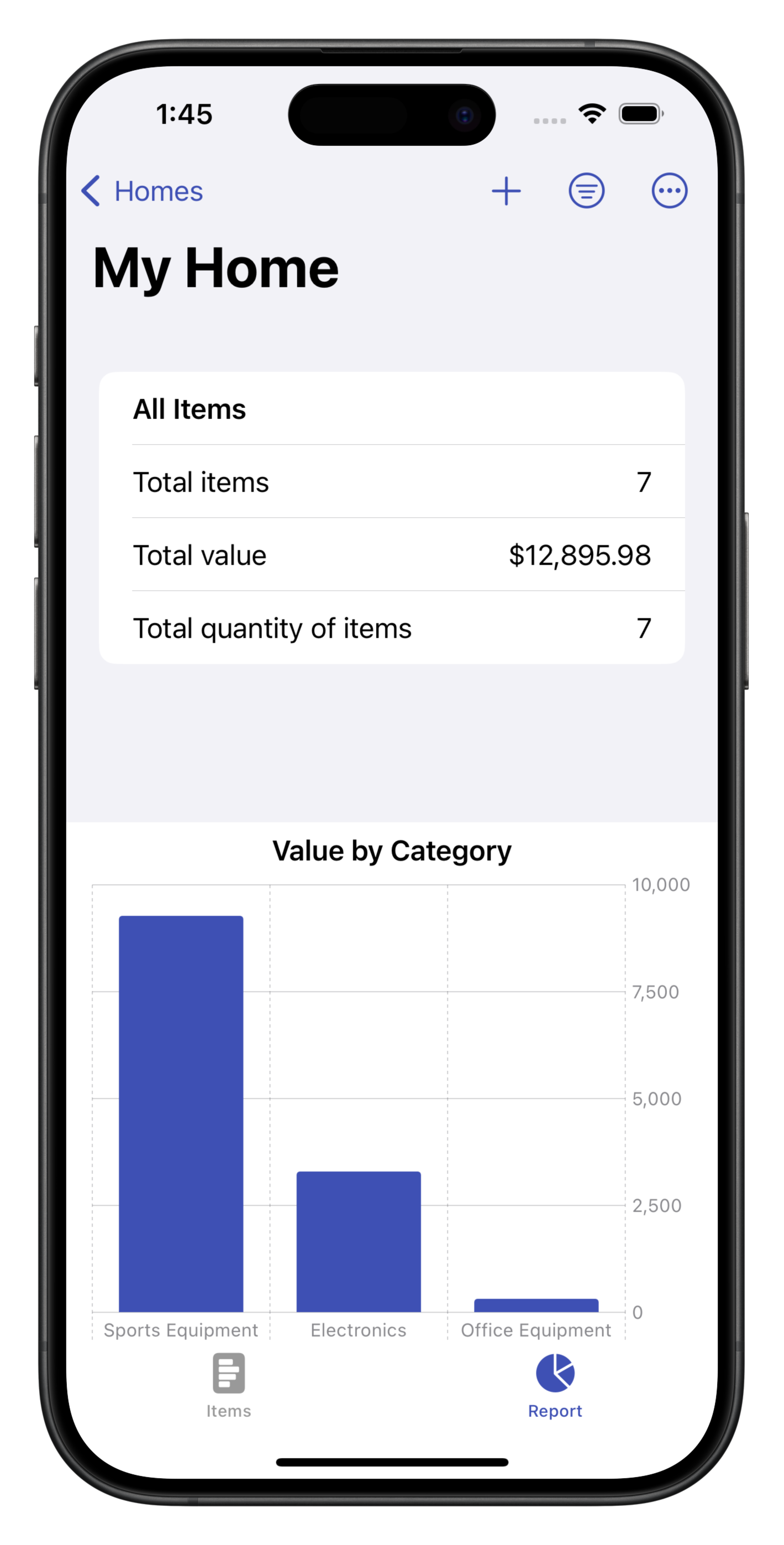Go back to Homes
The image size is (784, 1545).
click(142, 191)
